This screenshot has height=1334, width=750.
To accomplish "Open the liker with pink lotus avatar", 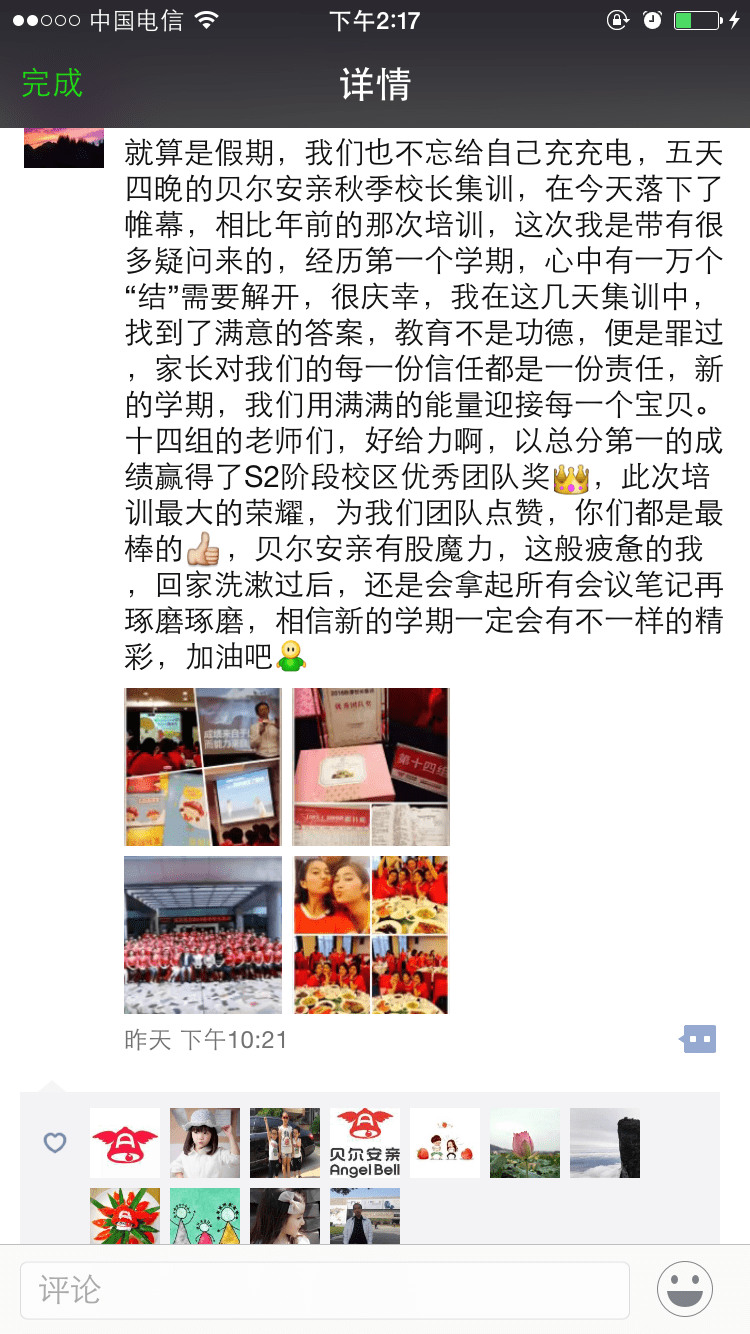I will [525, 1143].
